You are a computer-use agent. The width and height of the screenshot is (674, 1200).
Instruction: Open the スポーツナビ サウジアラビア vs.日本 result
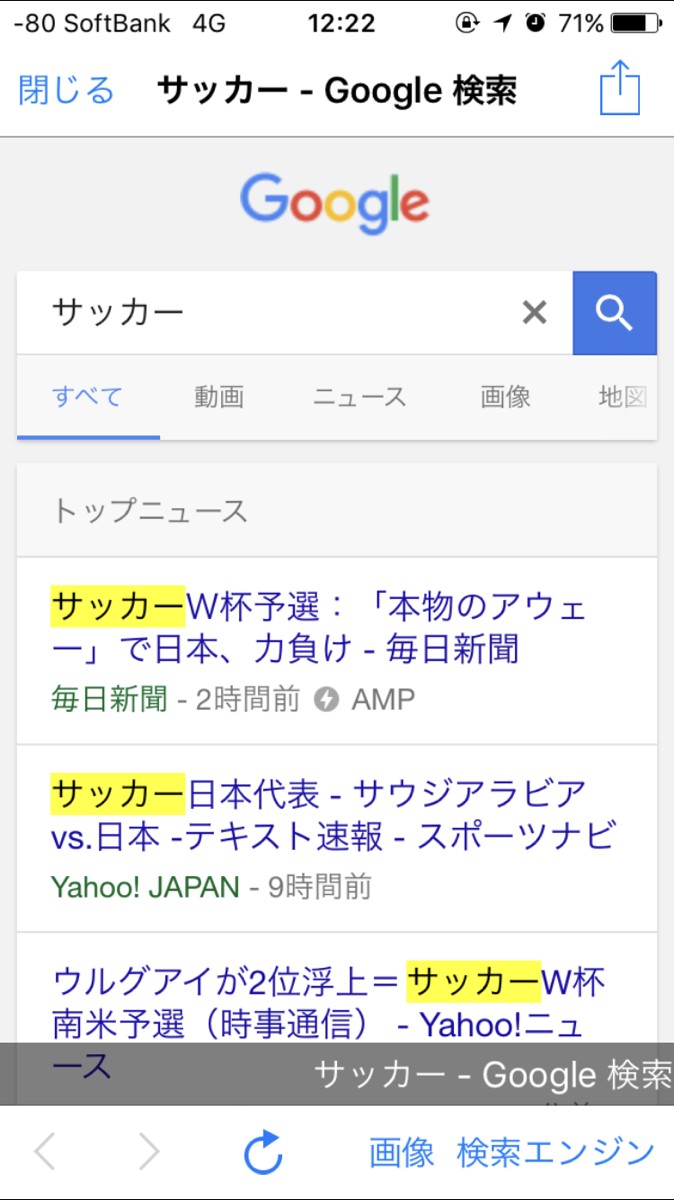tap(332, 814)
